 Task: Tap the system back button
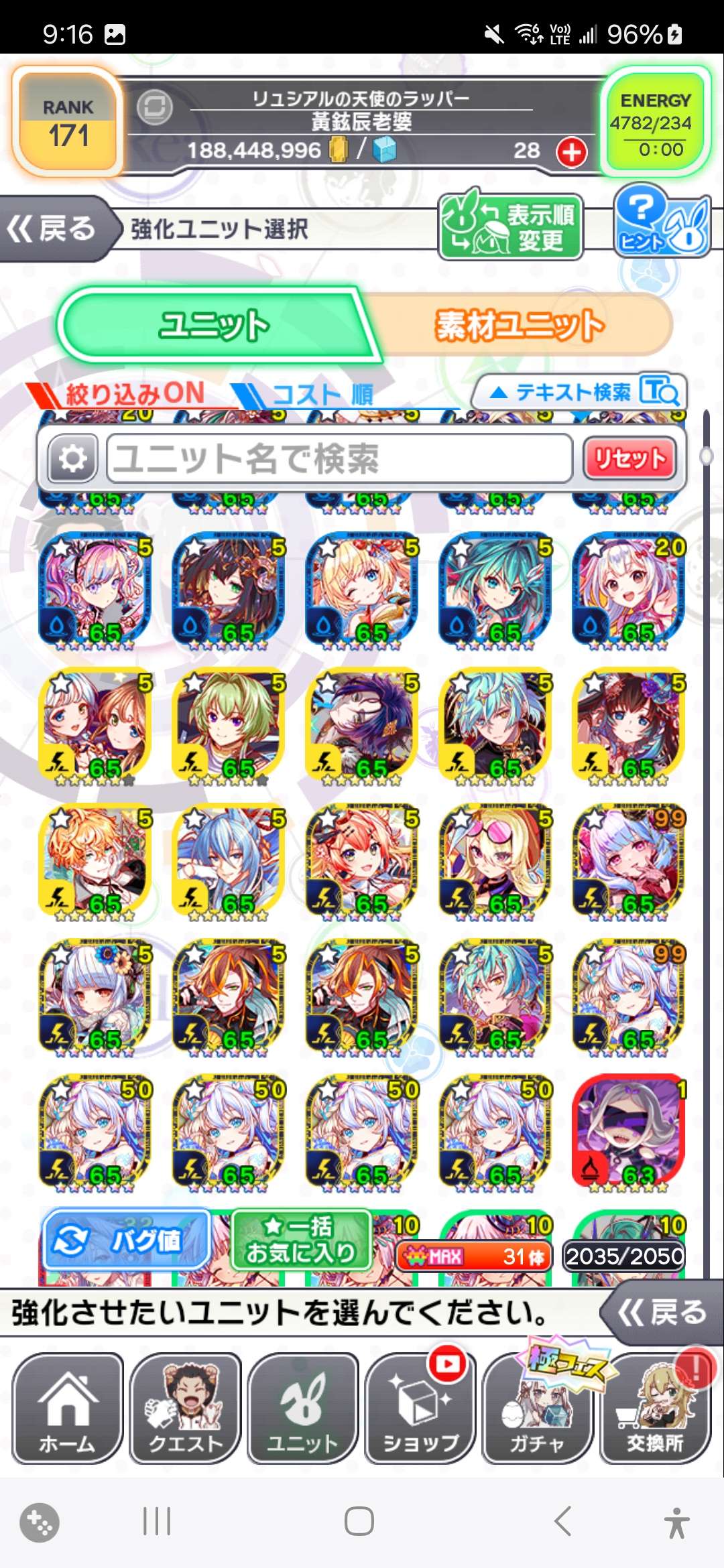click(563, 1521)
